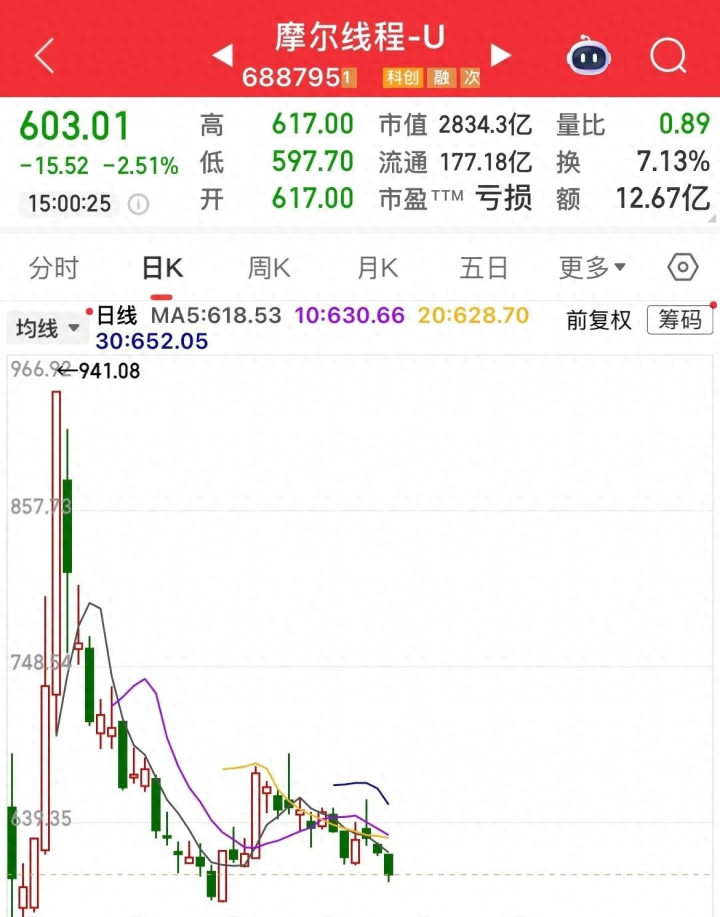Switch to the 周K chart tab

tap(269, 268)
